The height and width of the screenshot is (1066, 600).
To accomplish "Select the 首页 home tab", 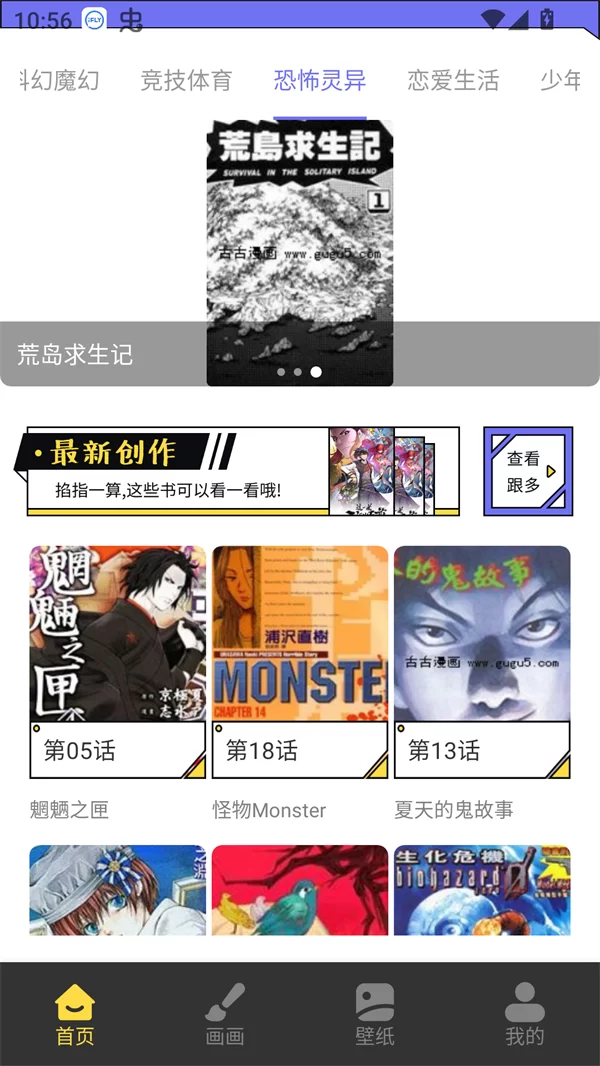I will [75, 1014].
